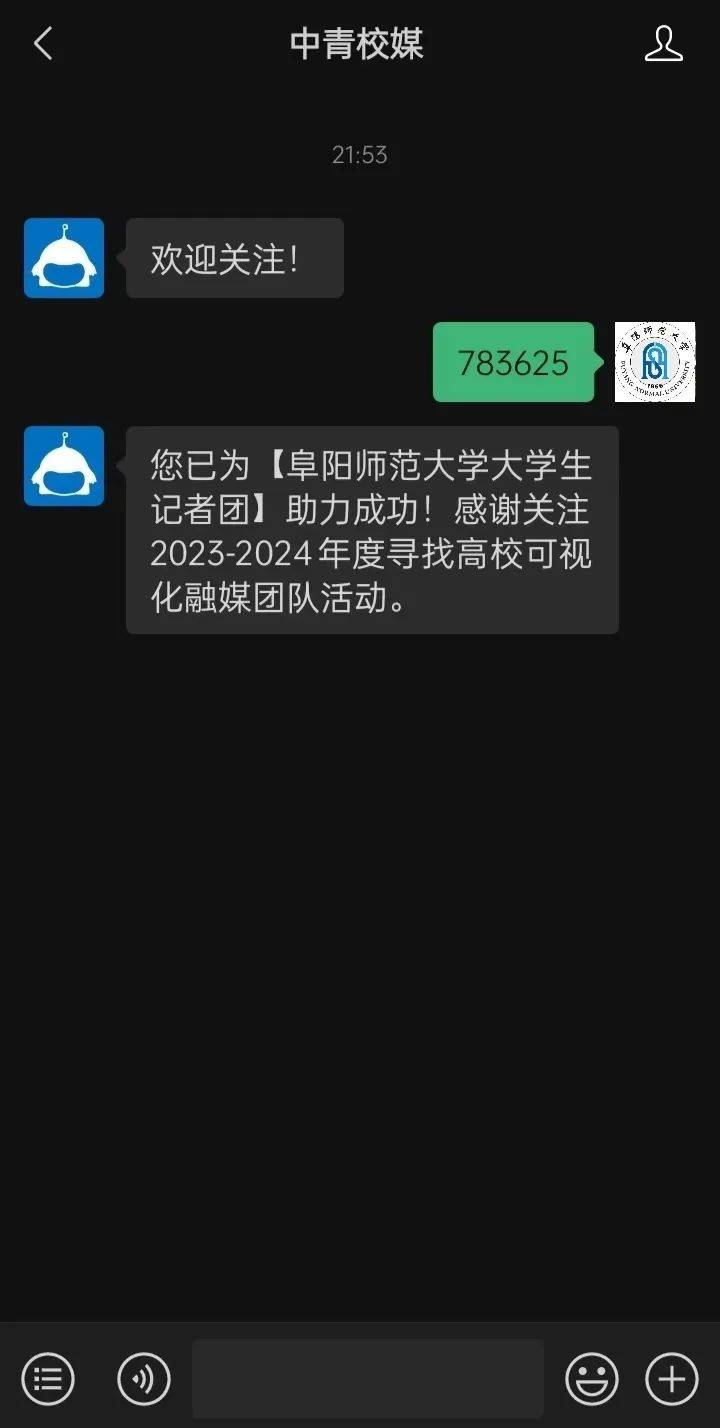Switch input to voice recording mode
This screenshot has width=720, height=1428.
point(143,1378)
